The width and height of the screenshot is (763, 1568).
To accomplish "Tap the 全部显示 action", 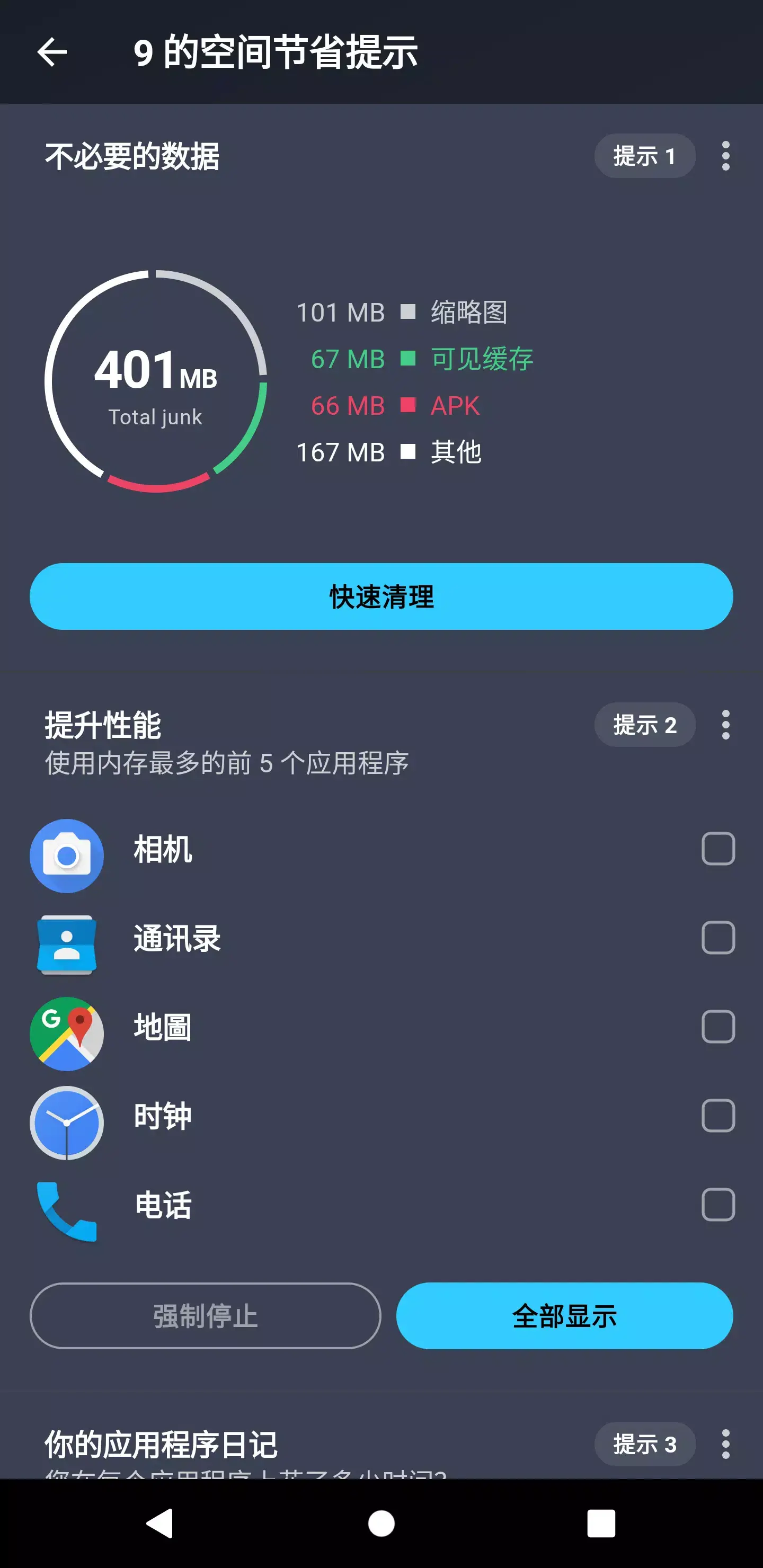I will (x=565, y=1316).
